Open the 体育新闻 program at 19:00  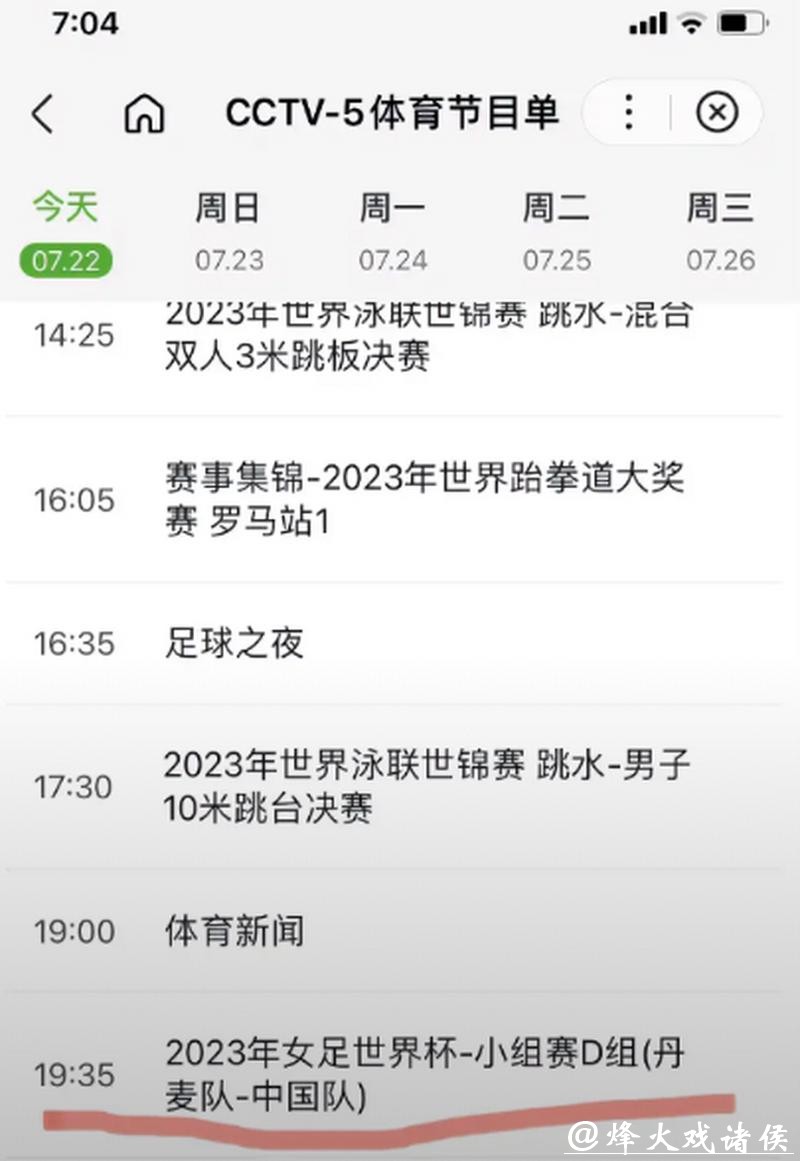pyautogui.click(x=400, y=930)
